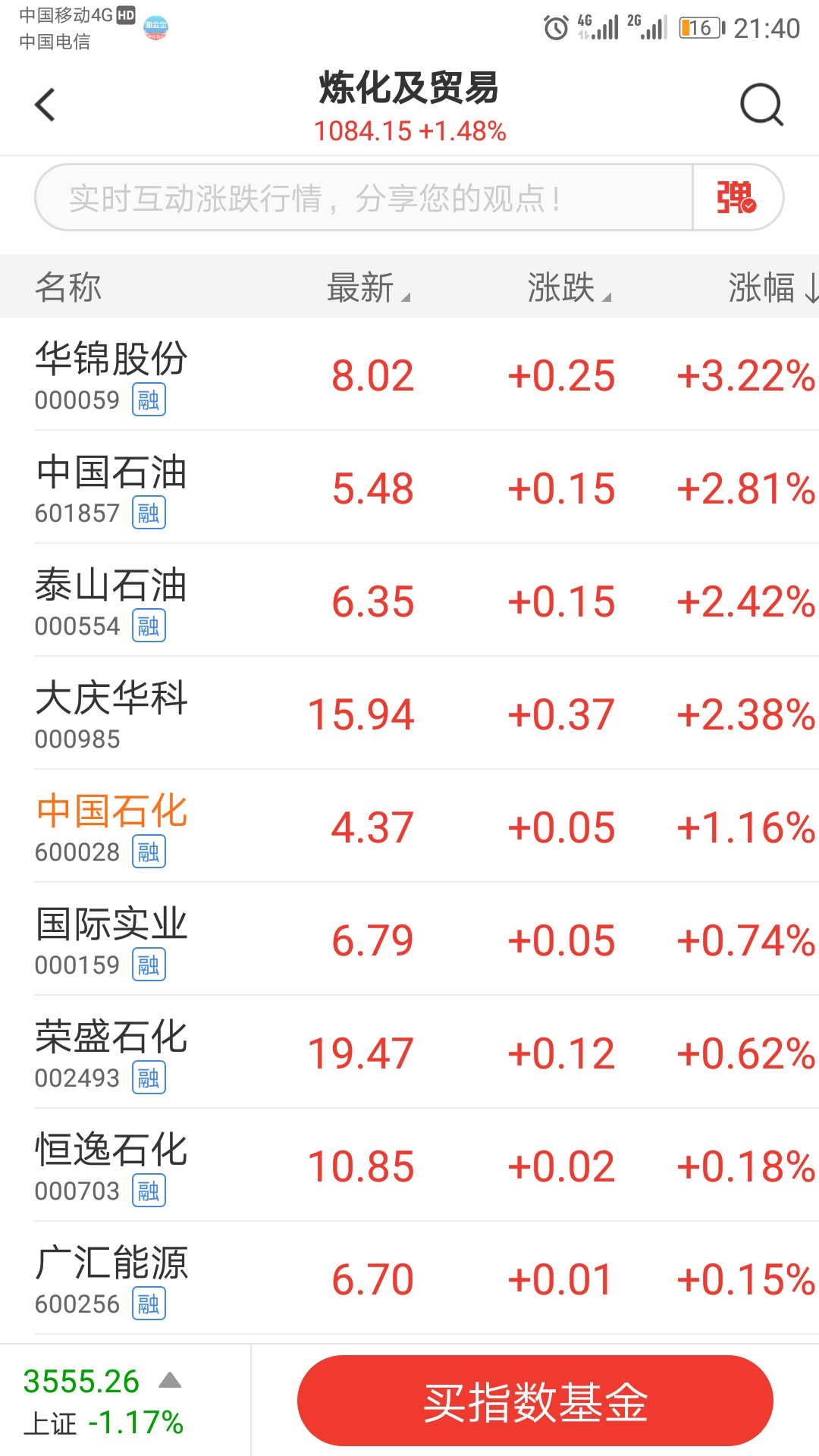The image size is (819, 1456).
Task: Select 中国石化 600028 row
Action: pyautogui.click(x=409, y=827)
